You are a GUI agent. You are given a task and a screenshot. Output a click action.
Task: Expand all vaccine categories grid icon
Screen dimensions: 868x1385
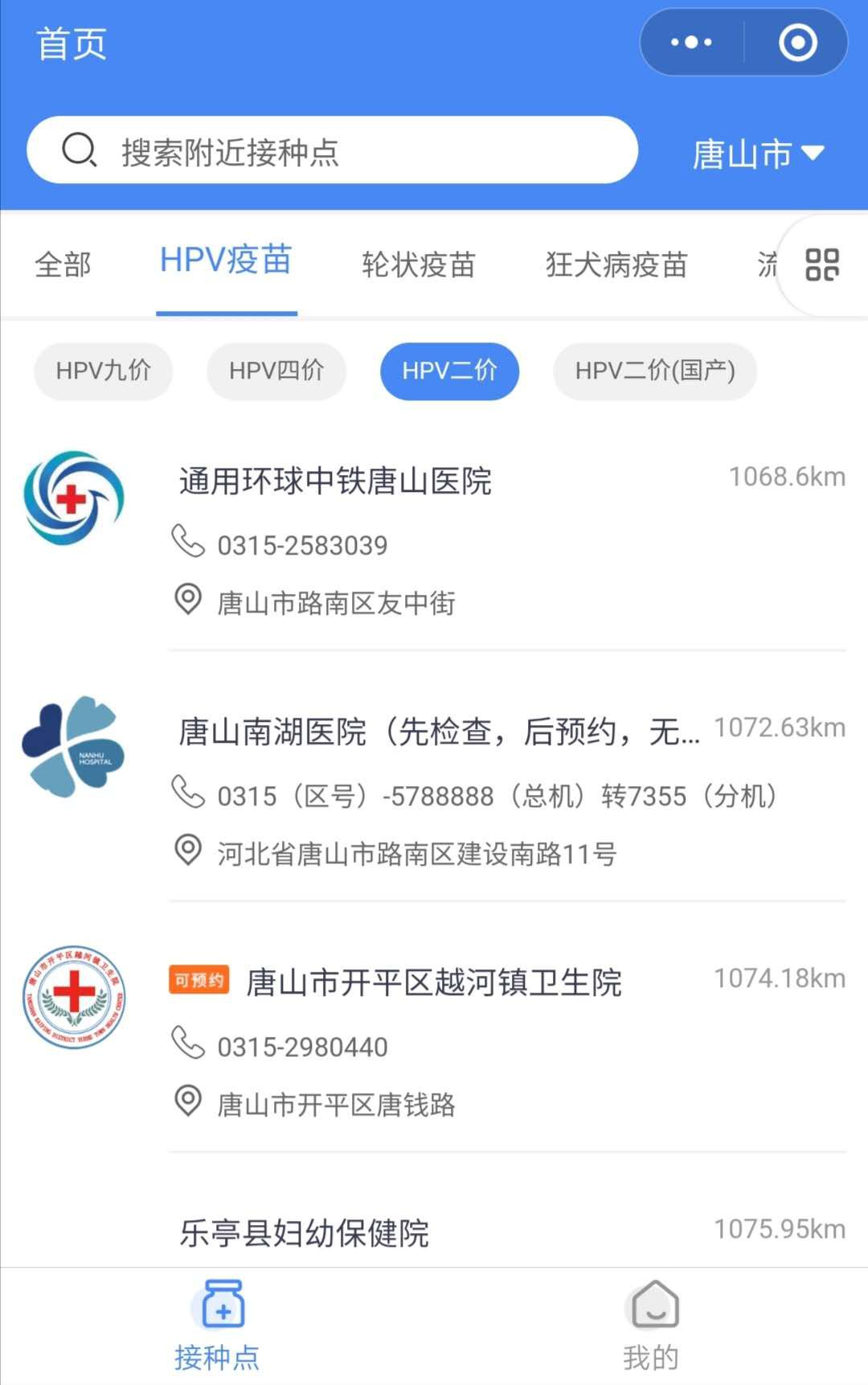pos(822,264)
